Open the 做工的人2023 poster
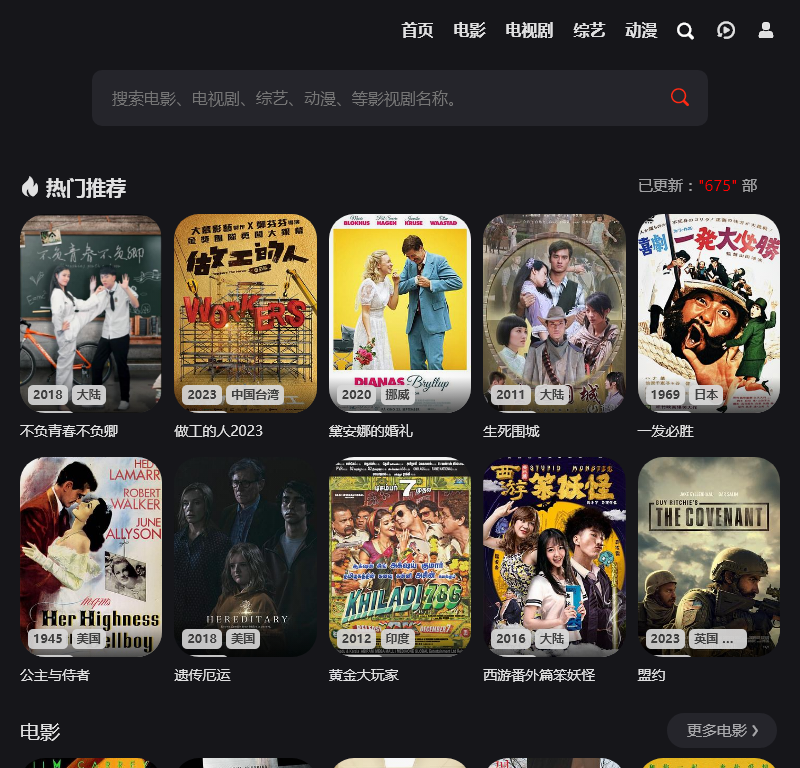The image size is (800, 768). coord(245,313)
